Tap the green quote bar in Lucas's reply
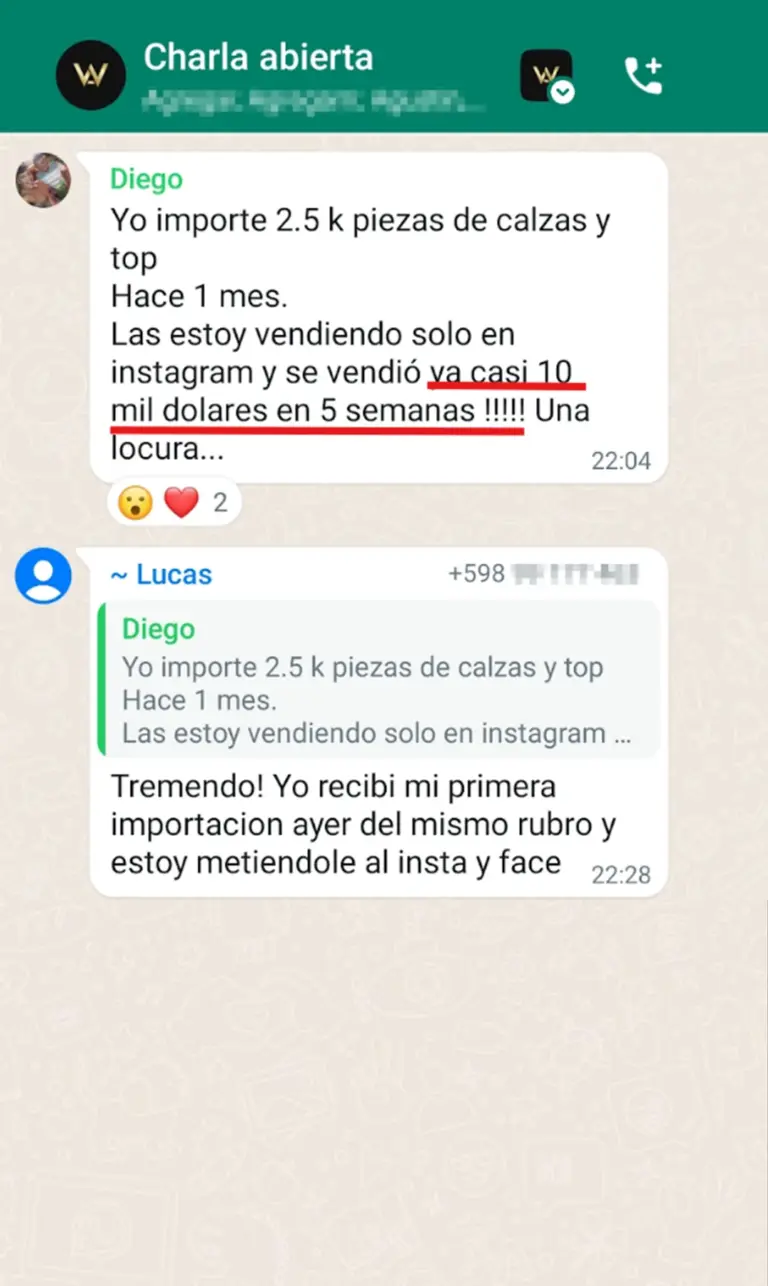The height and width of the screenshot is (1286, 768). click(101, 680)
